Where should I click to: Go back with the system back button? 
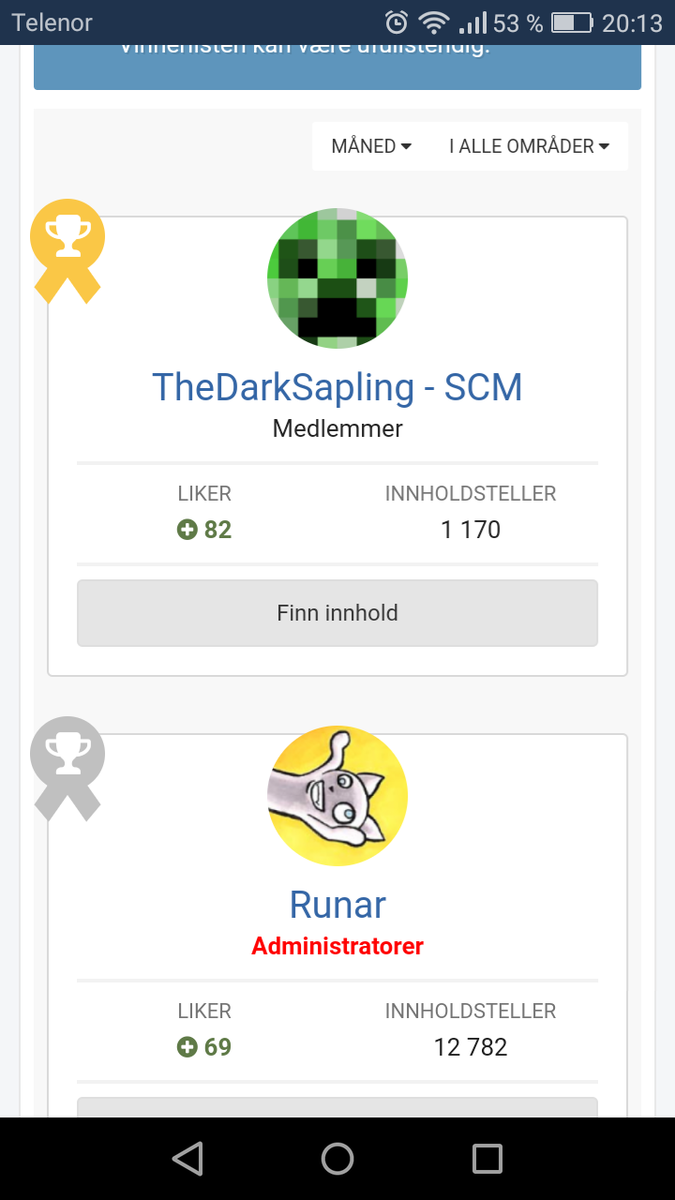(188, 1158)
